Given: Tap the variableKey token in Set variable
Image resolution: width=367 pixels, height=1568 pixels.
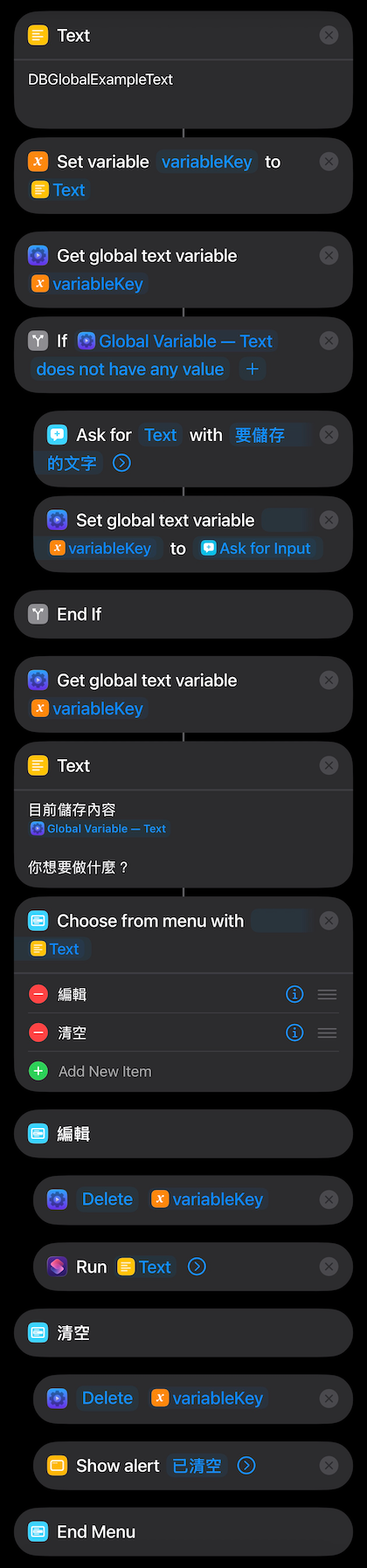Looking at the screenshot, I should (x=206, y=162).
